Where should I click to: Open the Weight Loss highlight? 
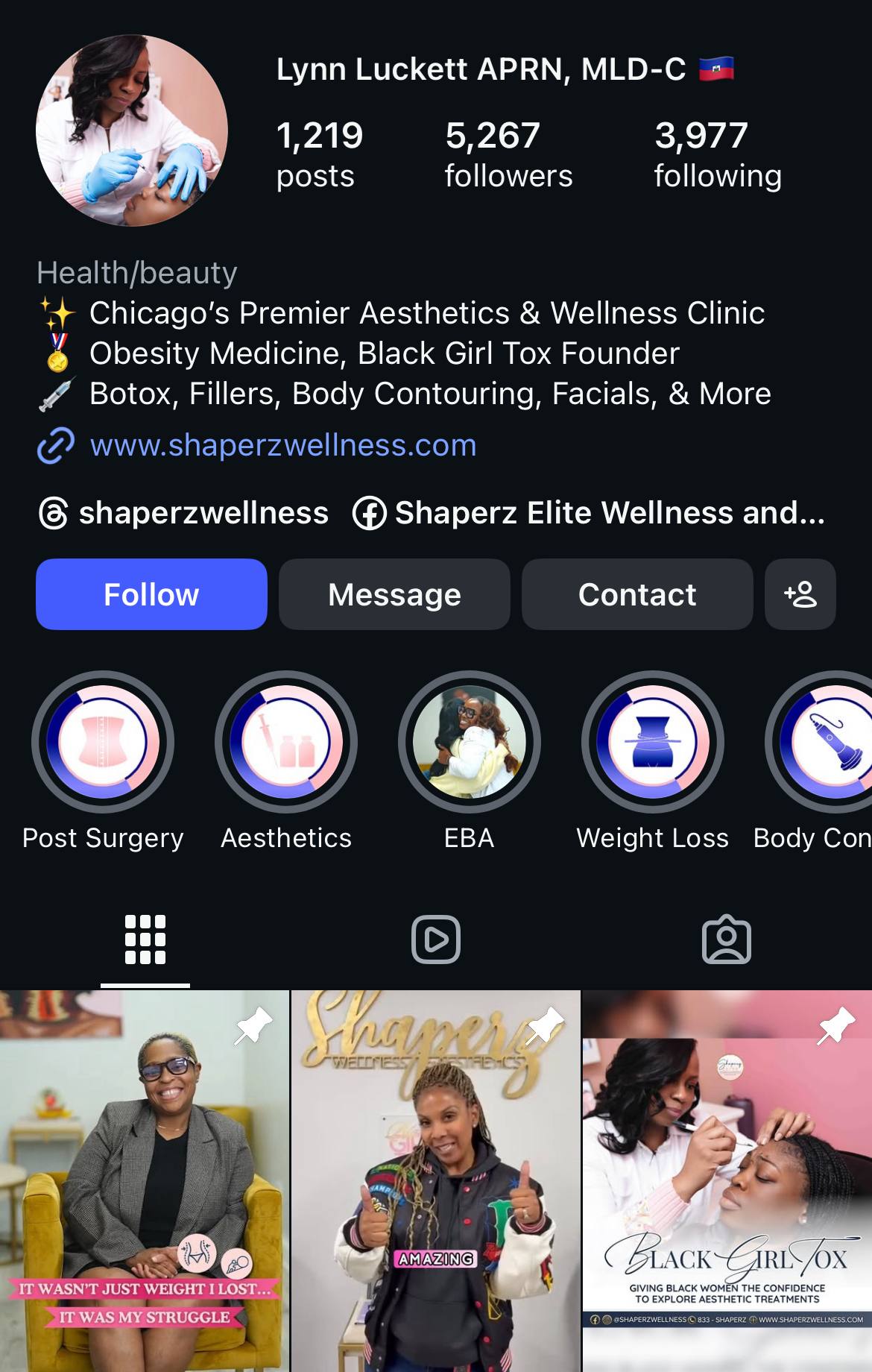click(653, 742)
